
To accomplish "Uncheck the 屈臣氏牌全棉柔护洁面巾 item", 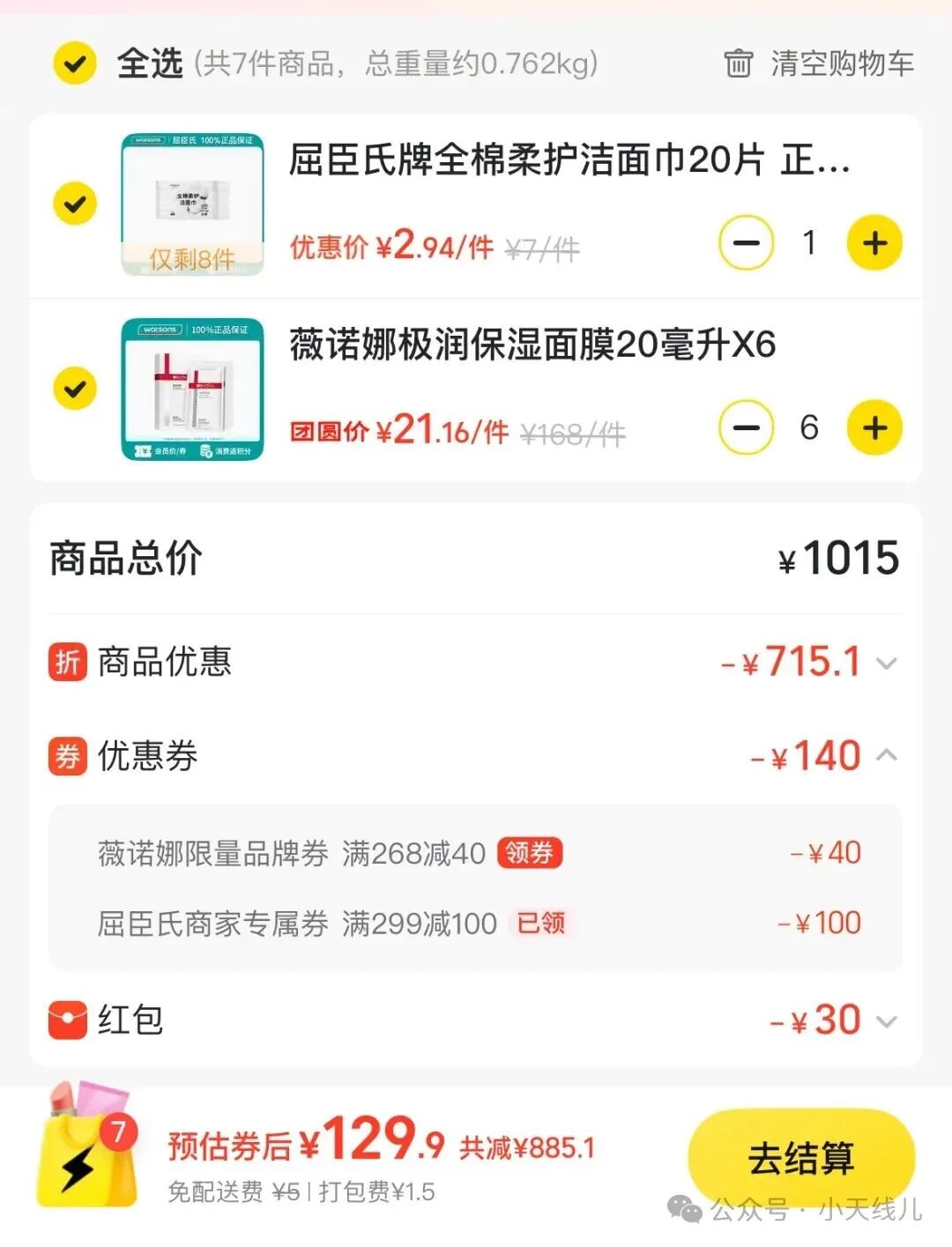I will click(x=75, y=204).
